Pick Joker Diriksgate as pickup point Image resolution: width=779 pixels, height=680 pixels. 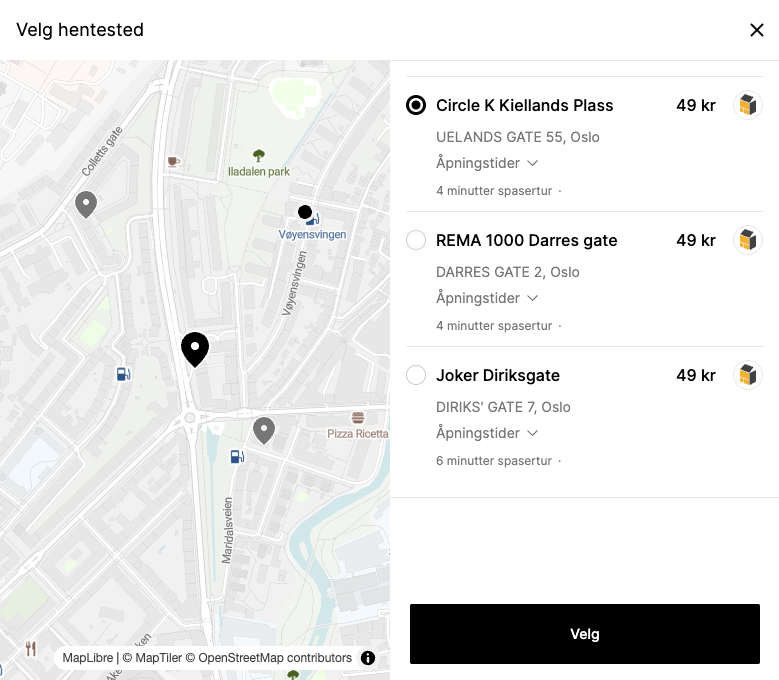click(416, 375)
